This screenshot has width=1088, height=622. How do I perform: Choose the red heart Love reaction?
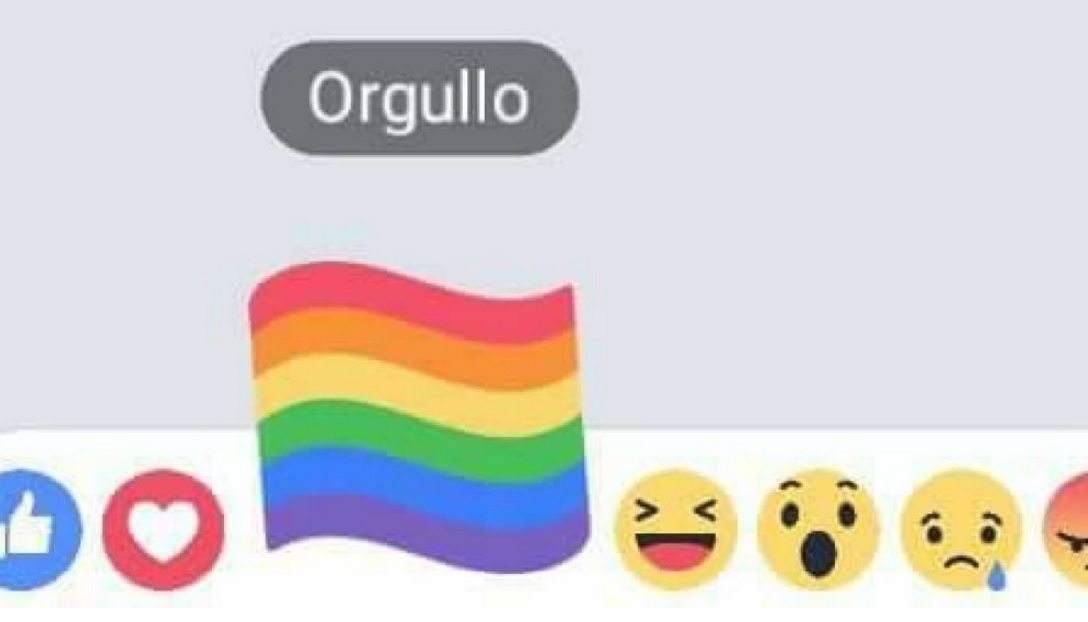(x=163, y=529)
